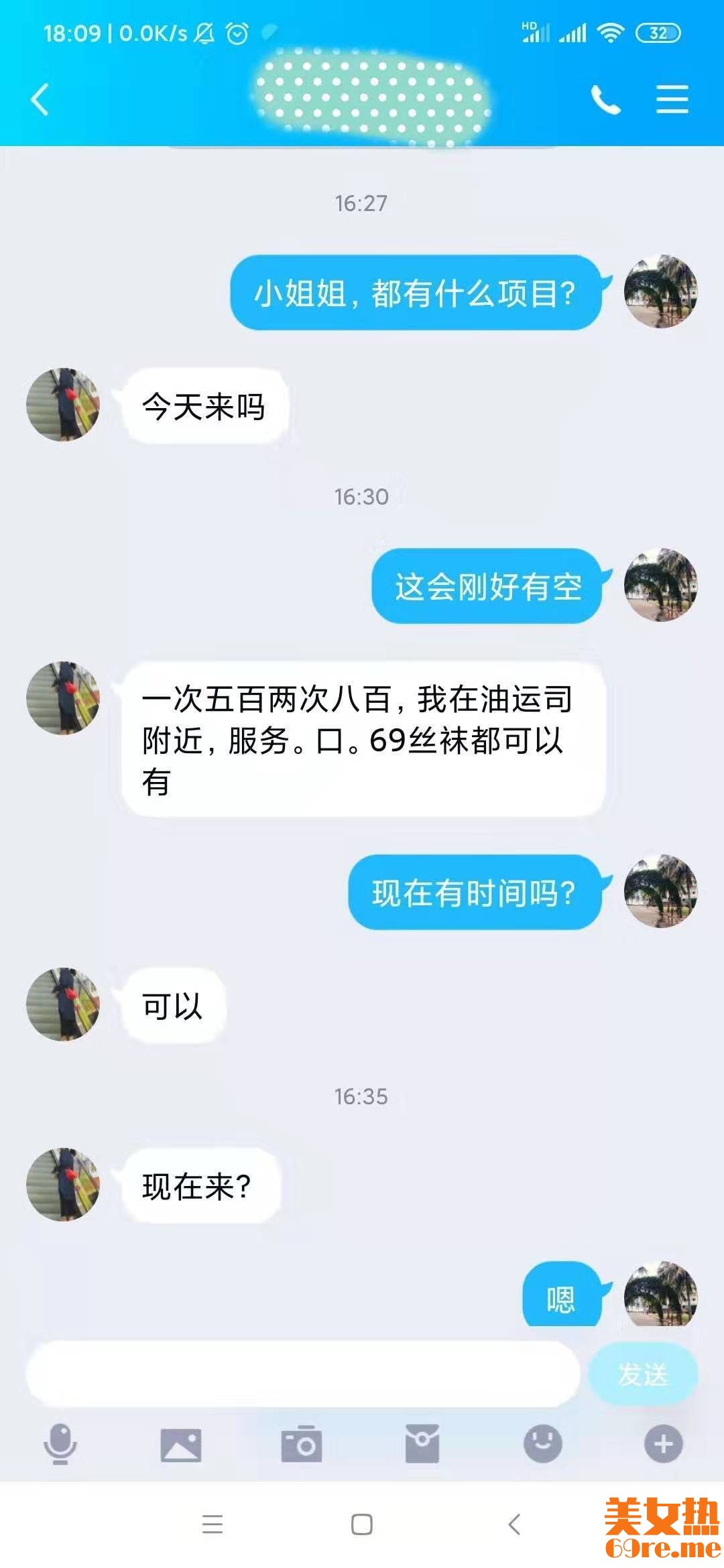Focus the message input field

(x=302, y=1374)
